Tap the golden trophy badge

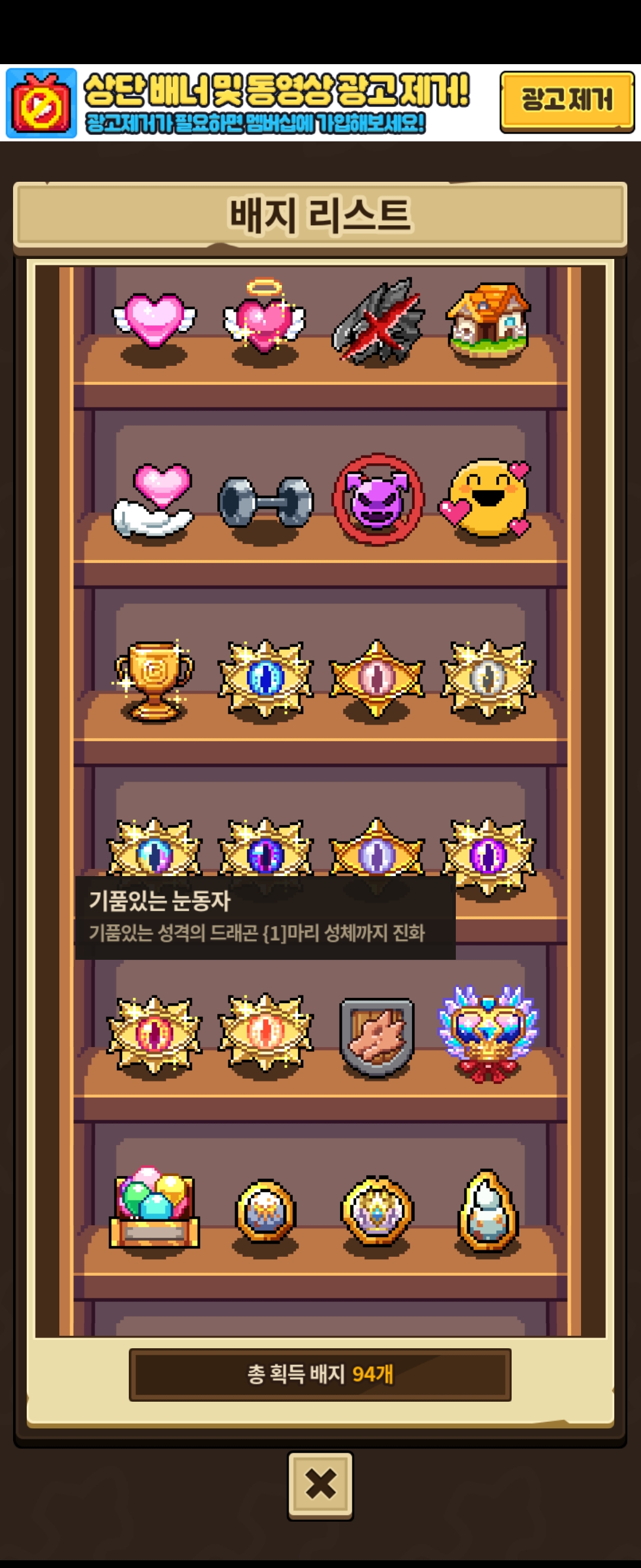(154, 679)
